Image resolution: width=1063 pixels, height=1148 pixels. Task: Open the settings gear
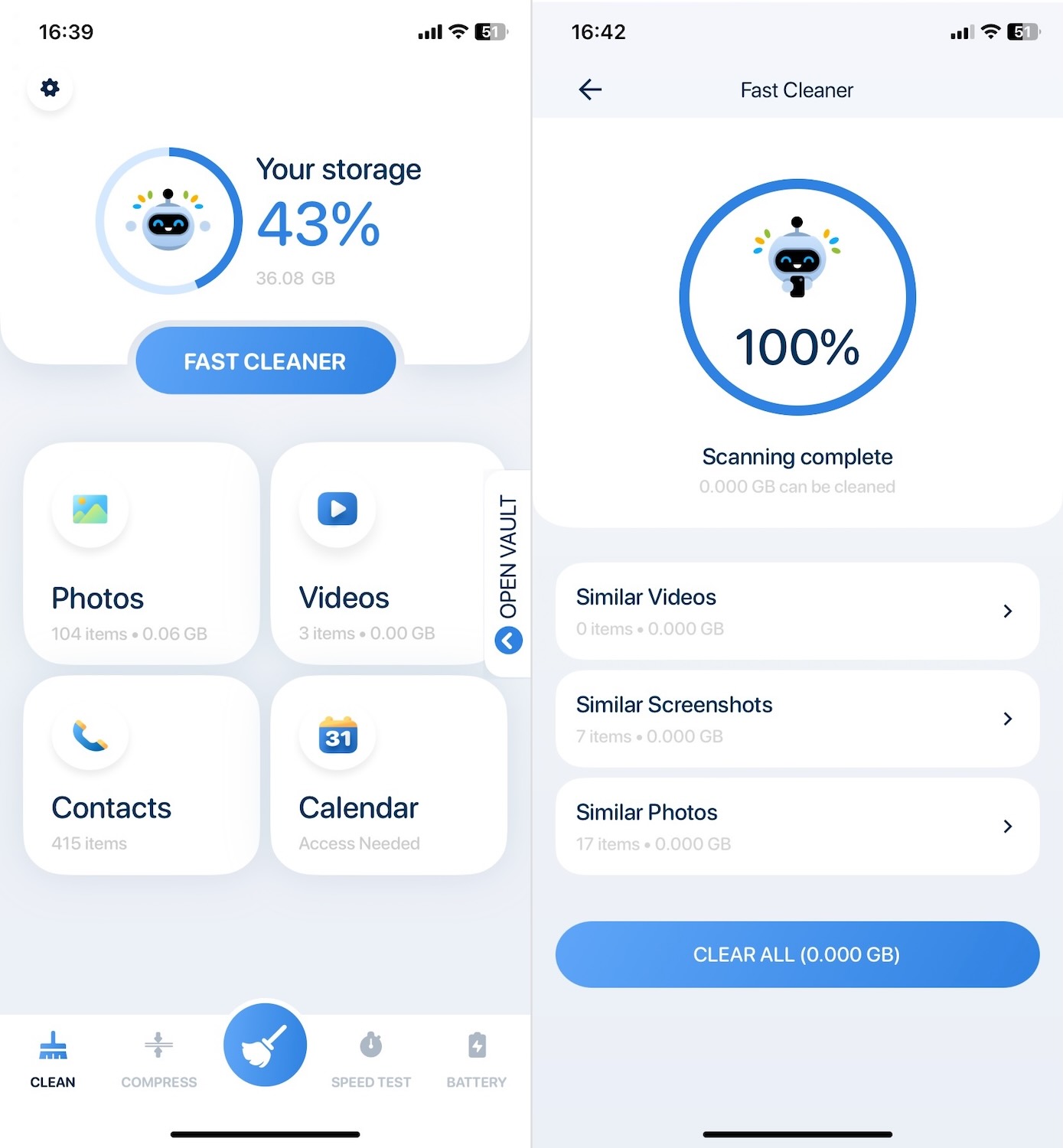(50, 88)
